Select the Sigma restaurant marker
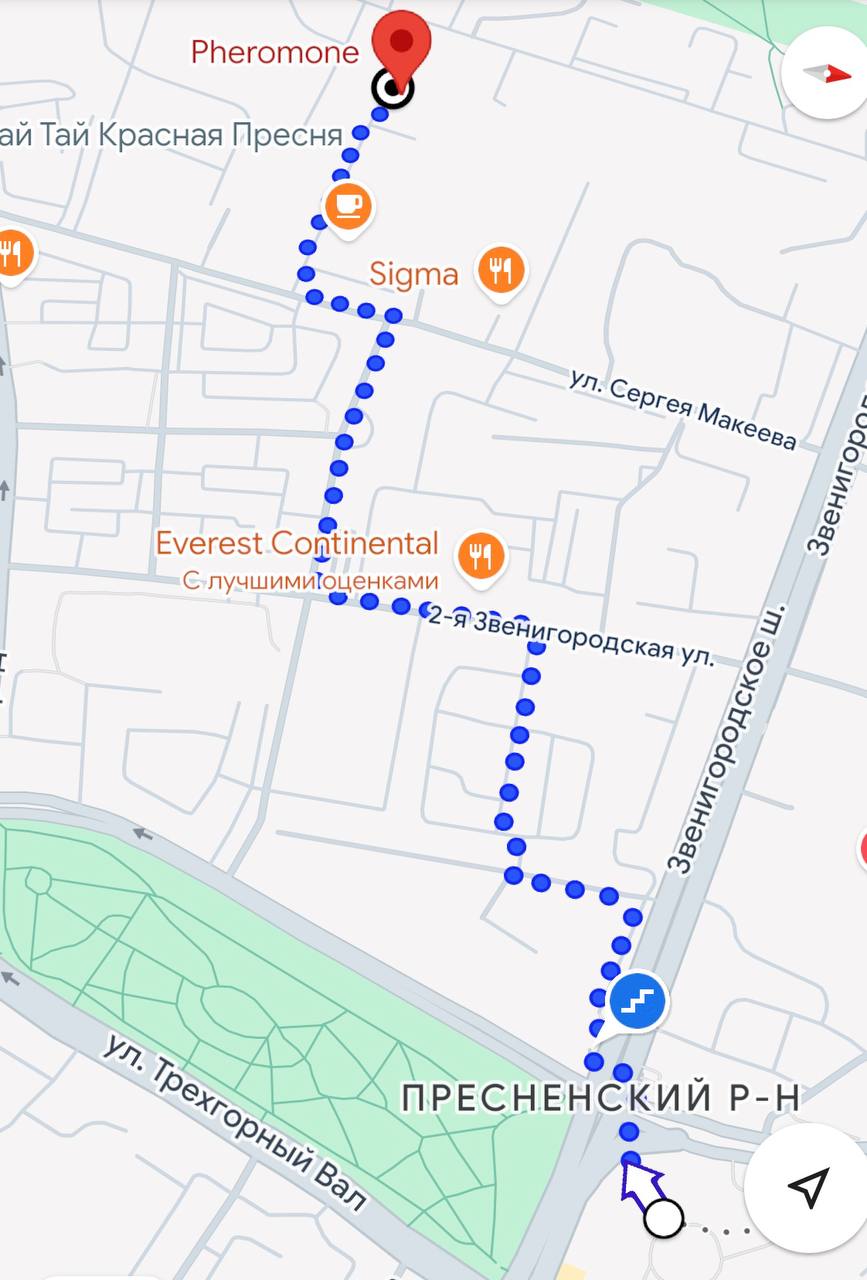 point(501,270)
